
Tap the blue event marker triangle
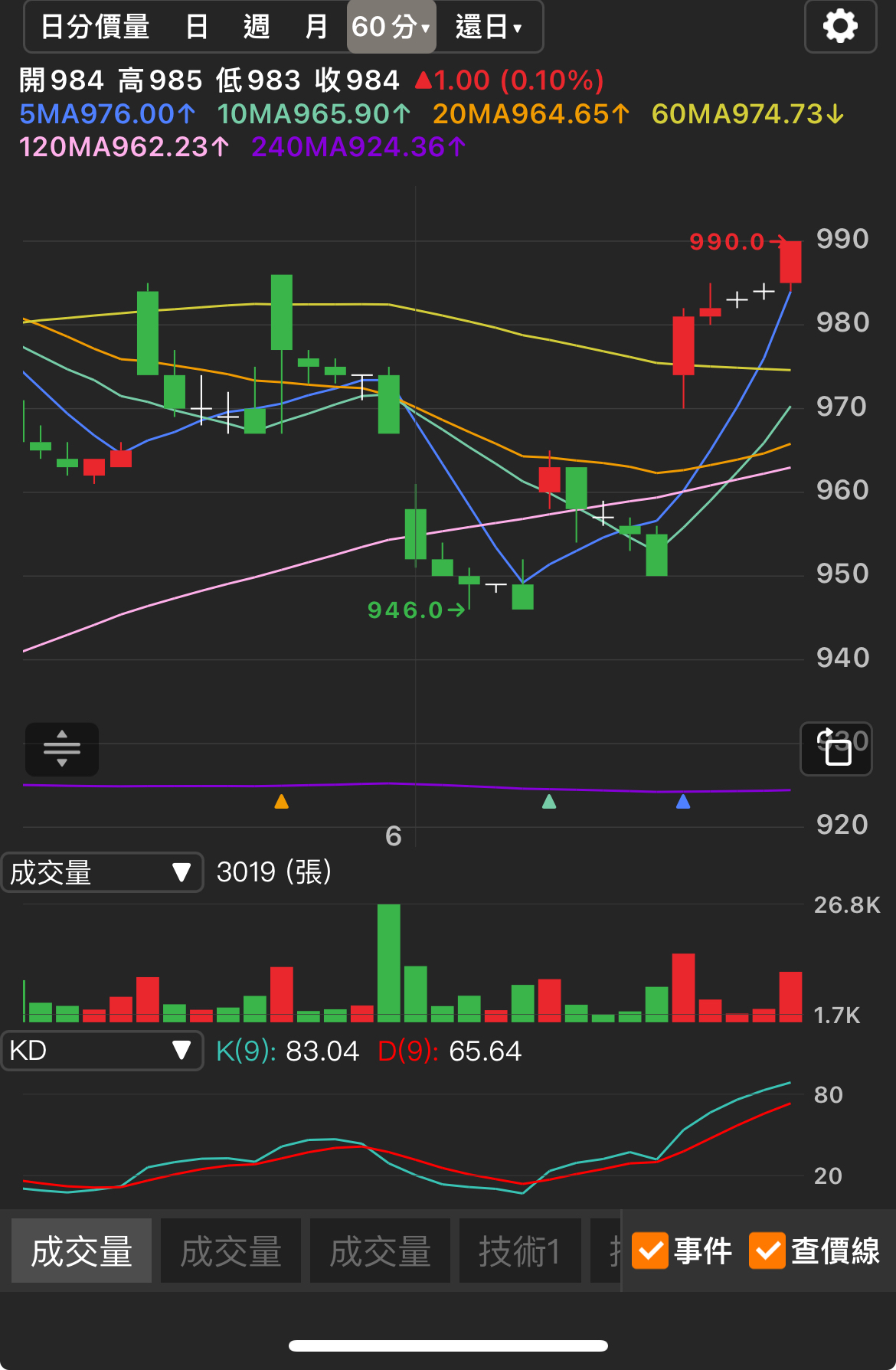click(683, 802)
